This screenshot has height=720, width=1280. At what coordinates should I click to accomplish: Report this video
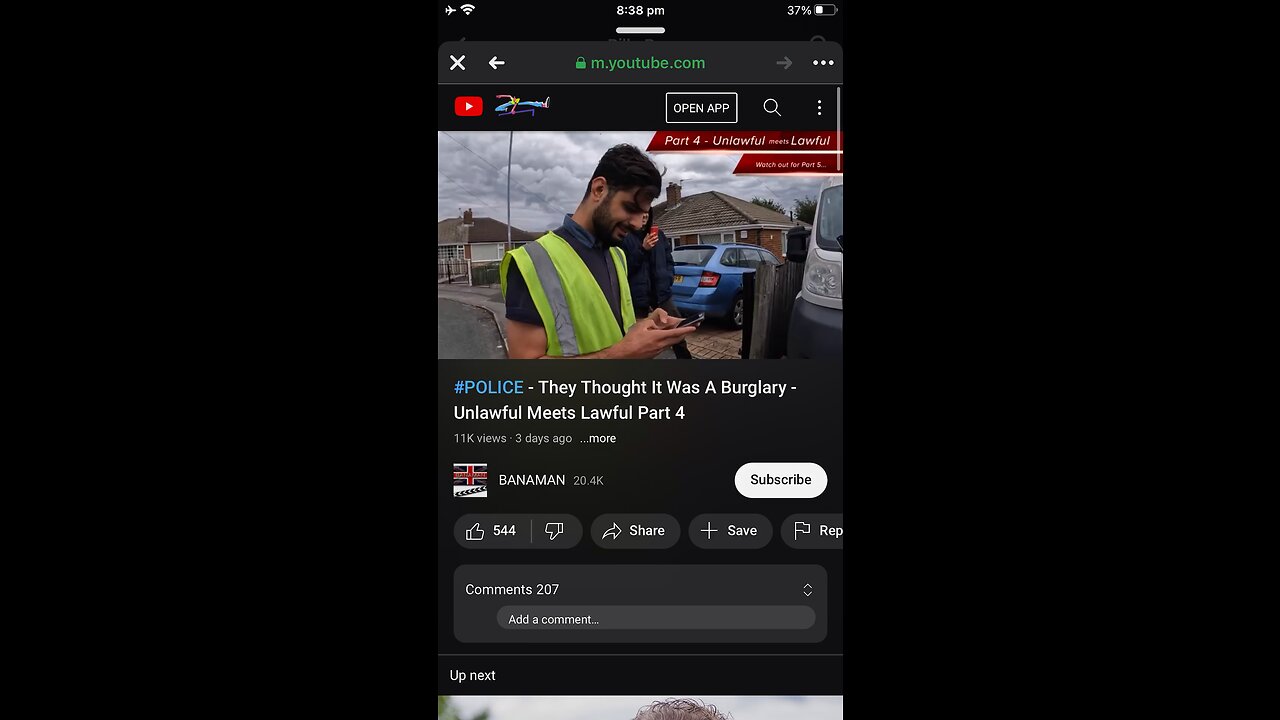(x=817, y=531)
